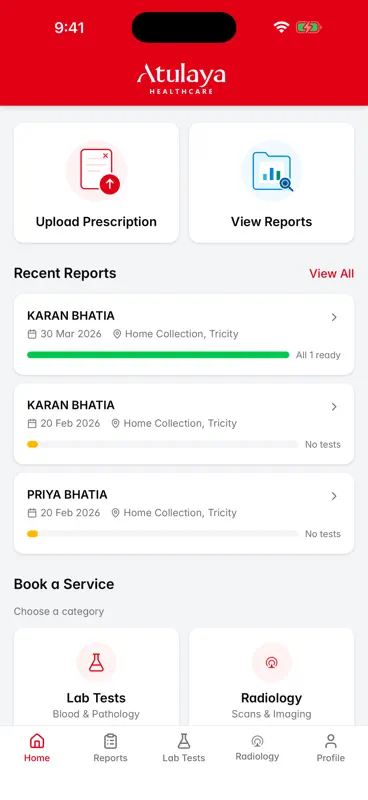Open the Upload Prescription card
The image size is (368, 800).
pos(96,183)
